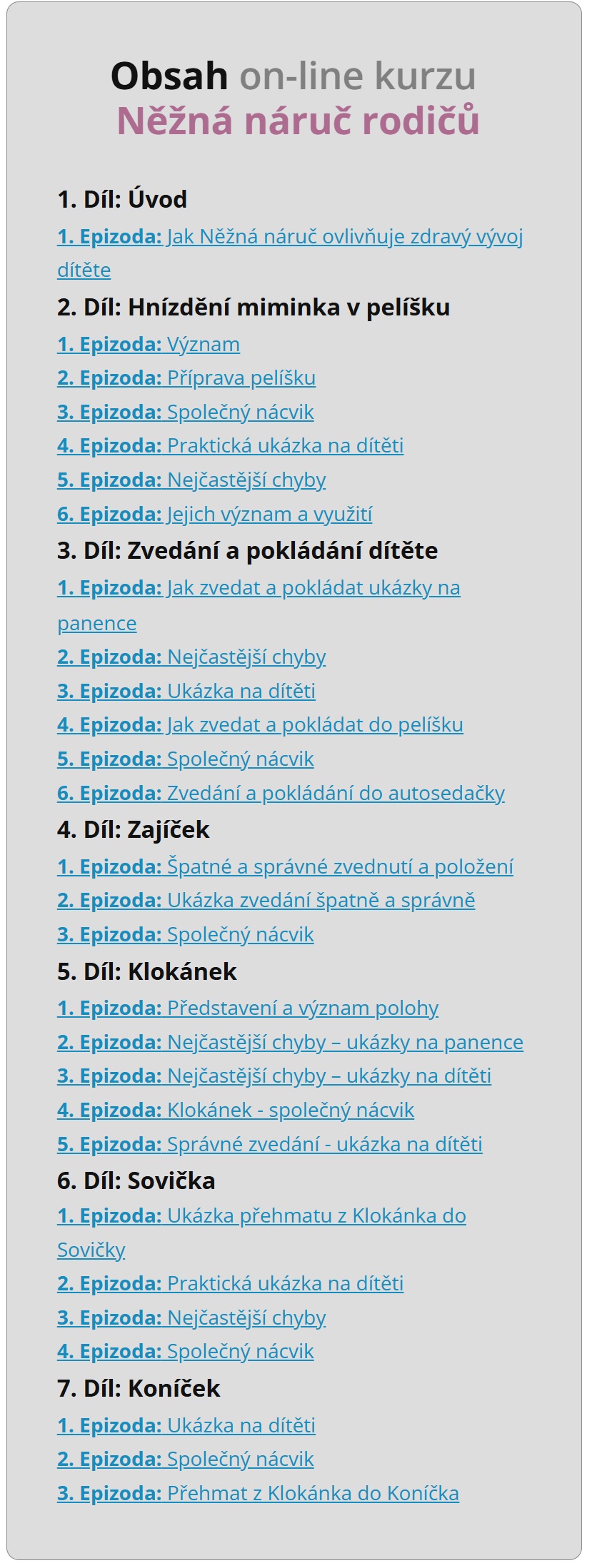The width and height of the screenshot is (592, 1568).
Task: Open episode Jejich význam a využití
Action: [x=214, y=514]
